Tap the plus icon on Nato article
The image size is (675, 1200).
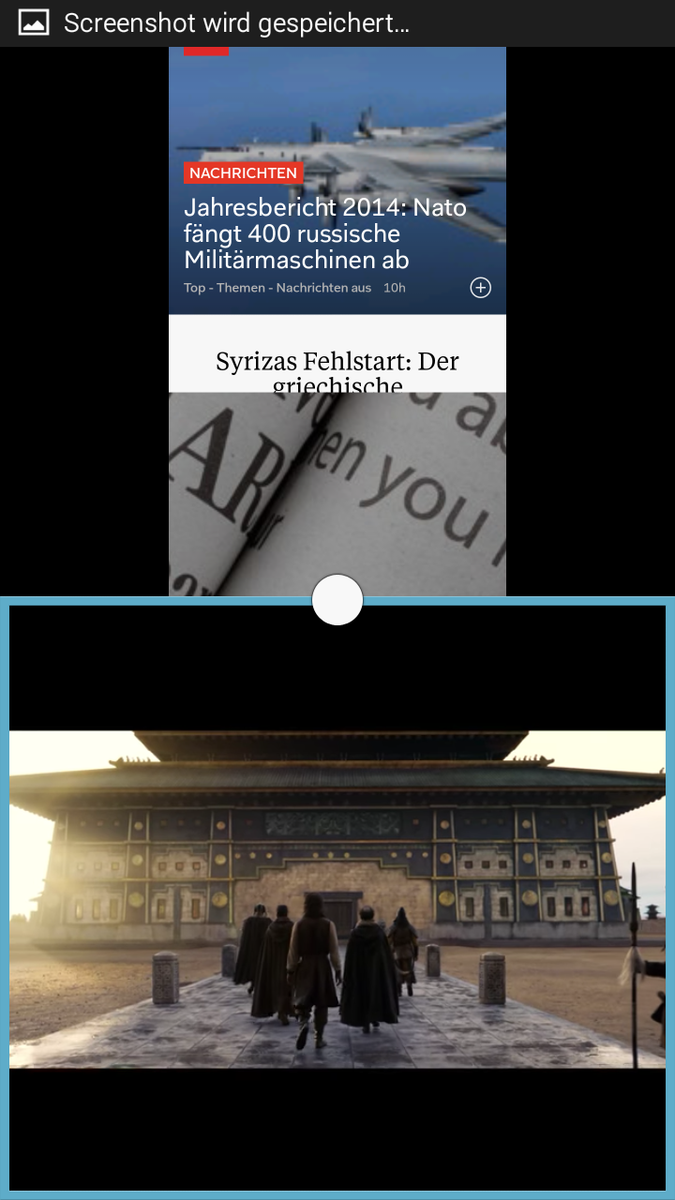[x=481, y=288]
